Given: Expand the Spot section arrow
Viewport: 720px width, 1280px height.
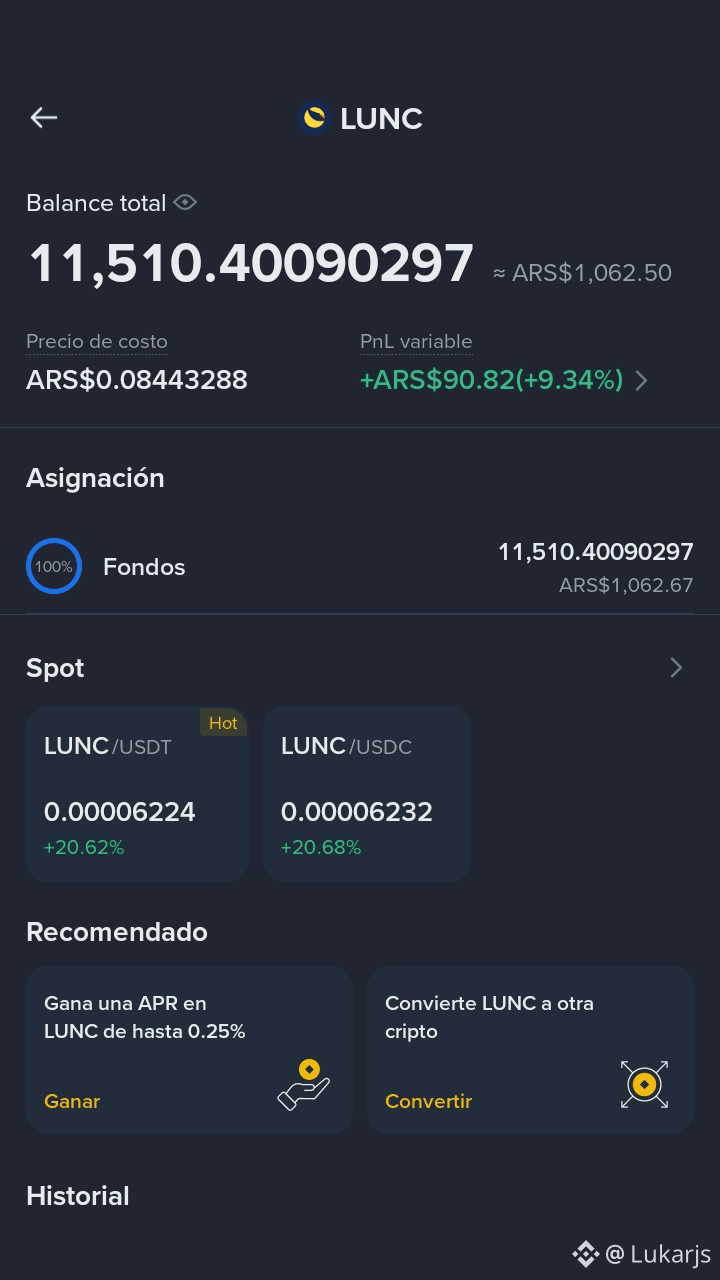Looking at the screenshot, I should [677, 668].
